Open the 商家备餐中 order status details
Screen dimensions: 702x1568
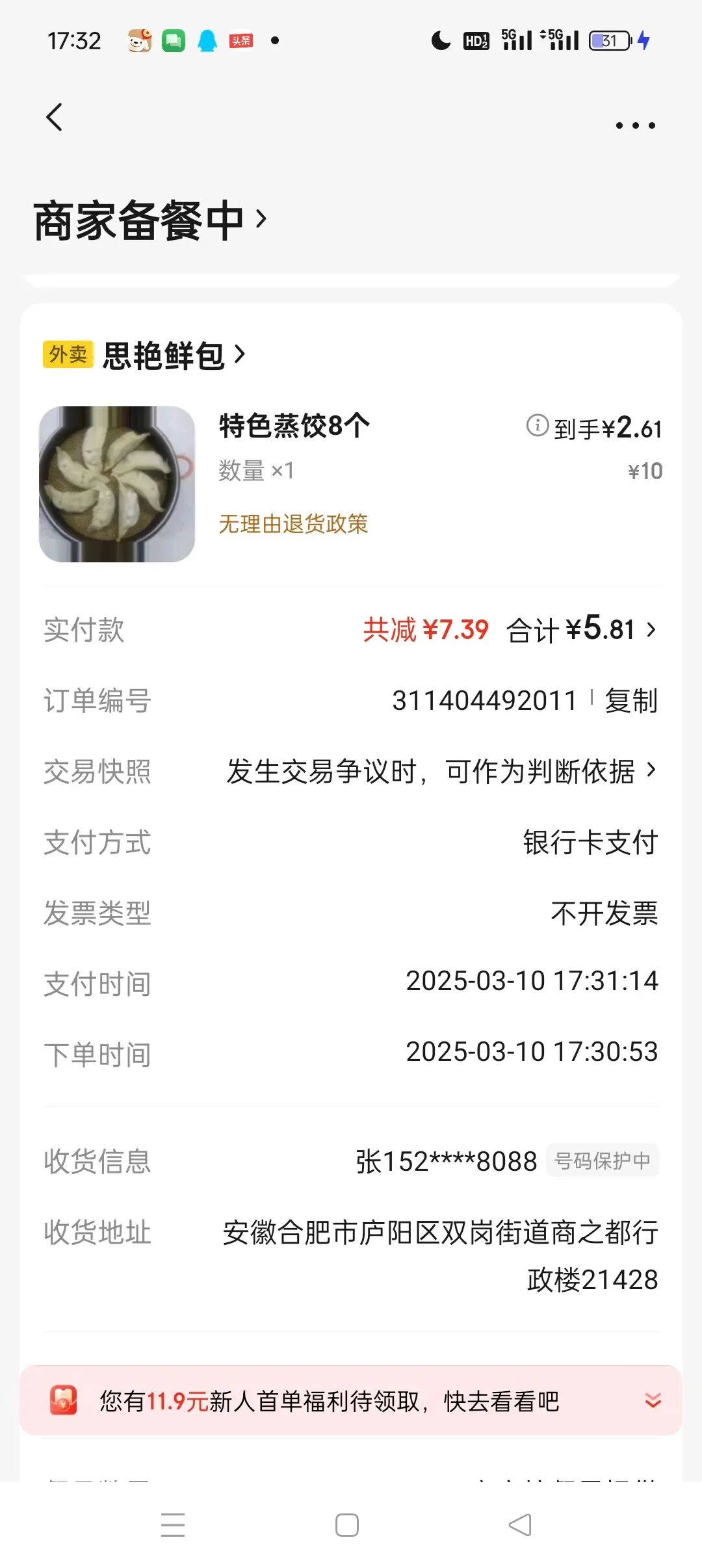[150, 220]
